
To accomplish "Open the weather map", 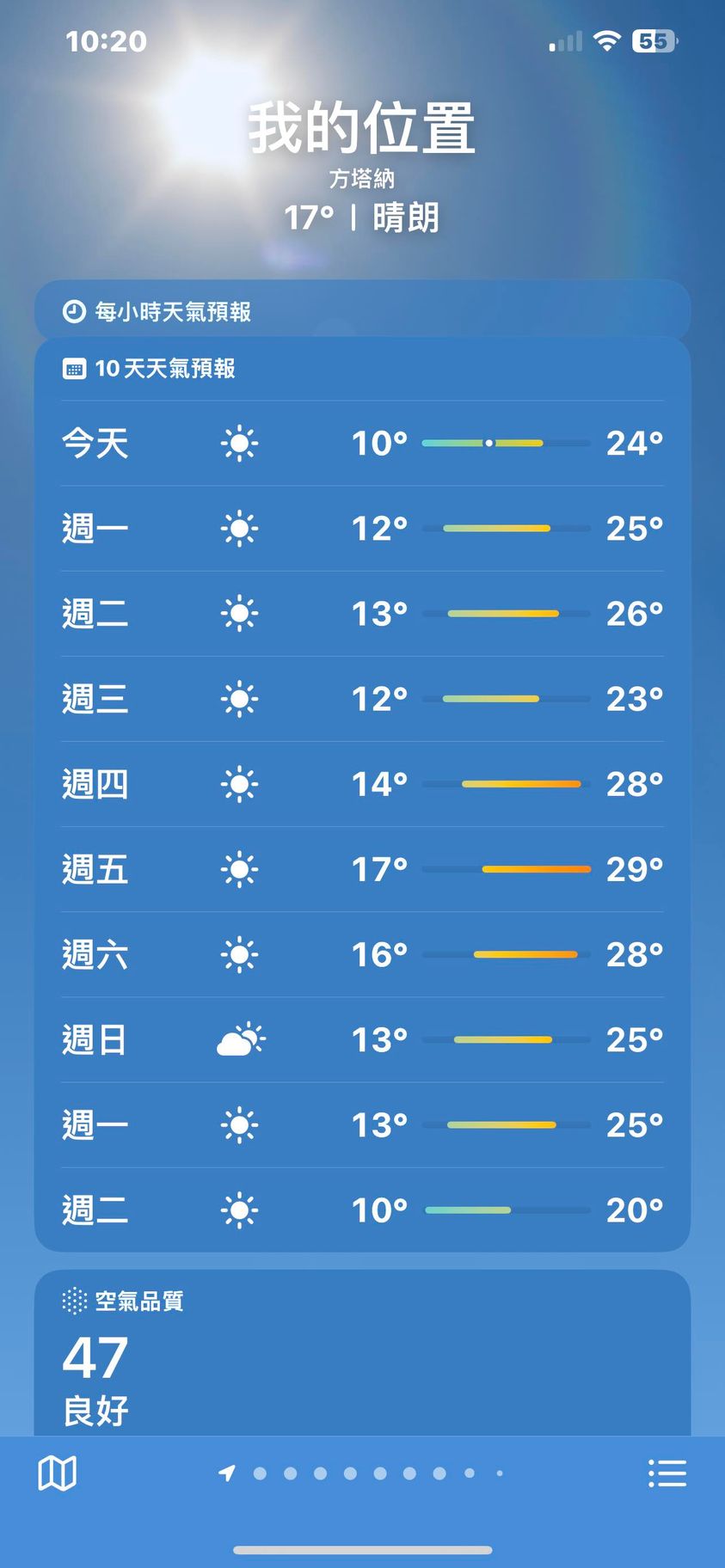I will click(x=57, y=1473).
